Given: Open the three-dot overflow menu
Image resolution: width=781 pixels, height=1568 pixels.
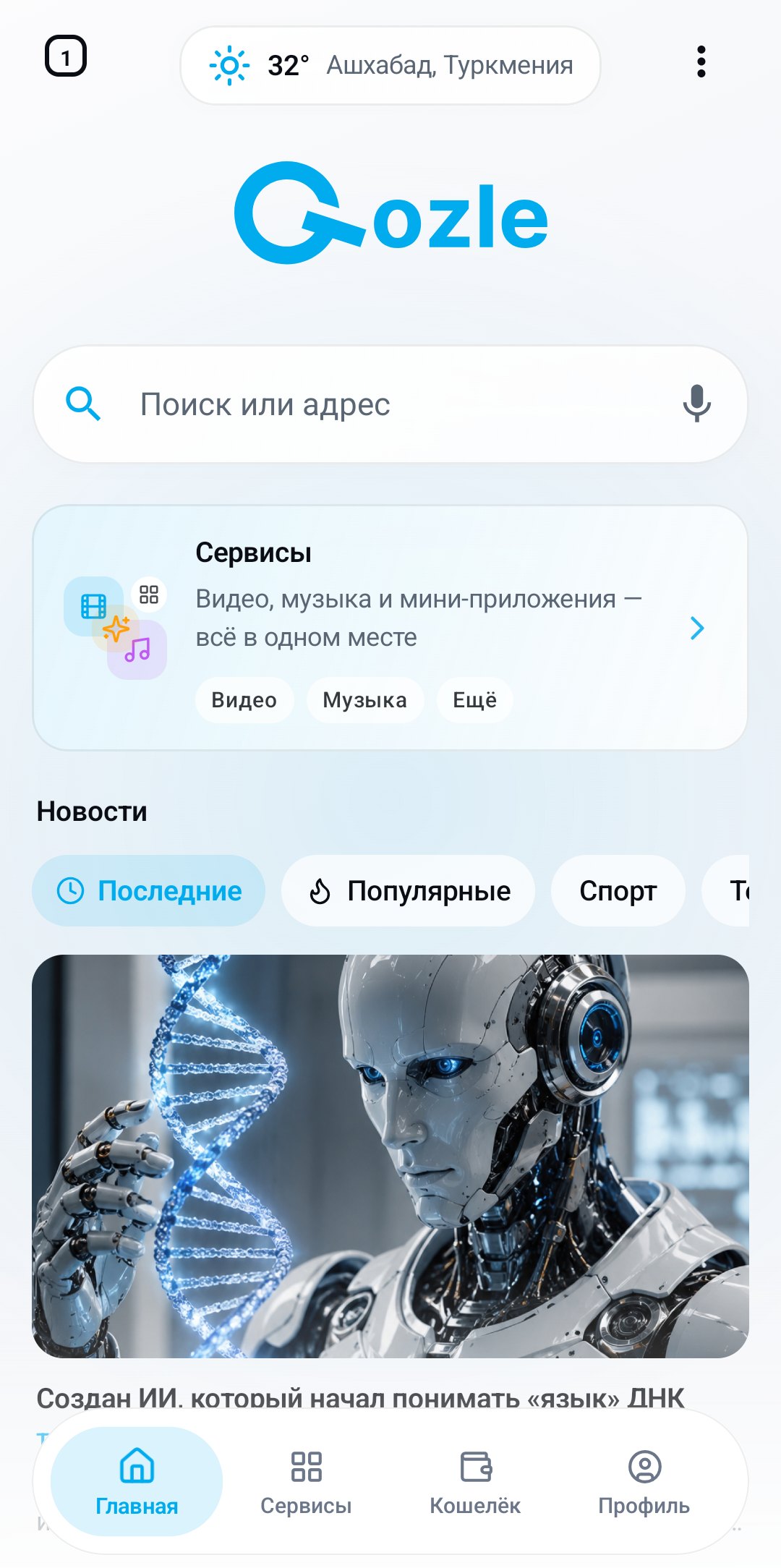Looking at the screenshot, I should click(x=701, y=62).
